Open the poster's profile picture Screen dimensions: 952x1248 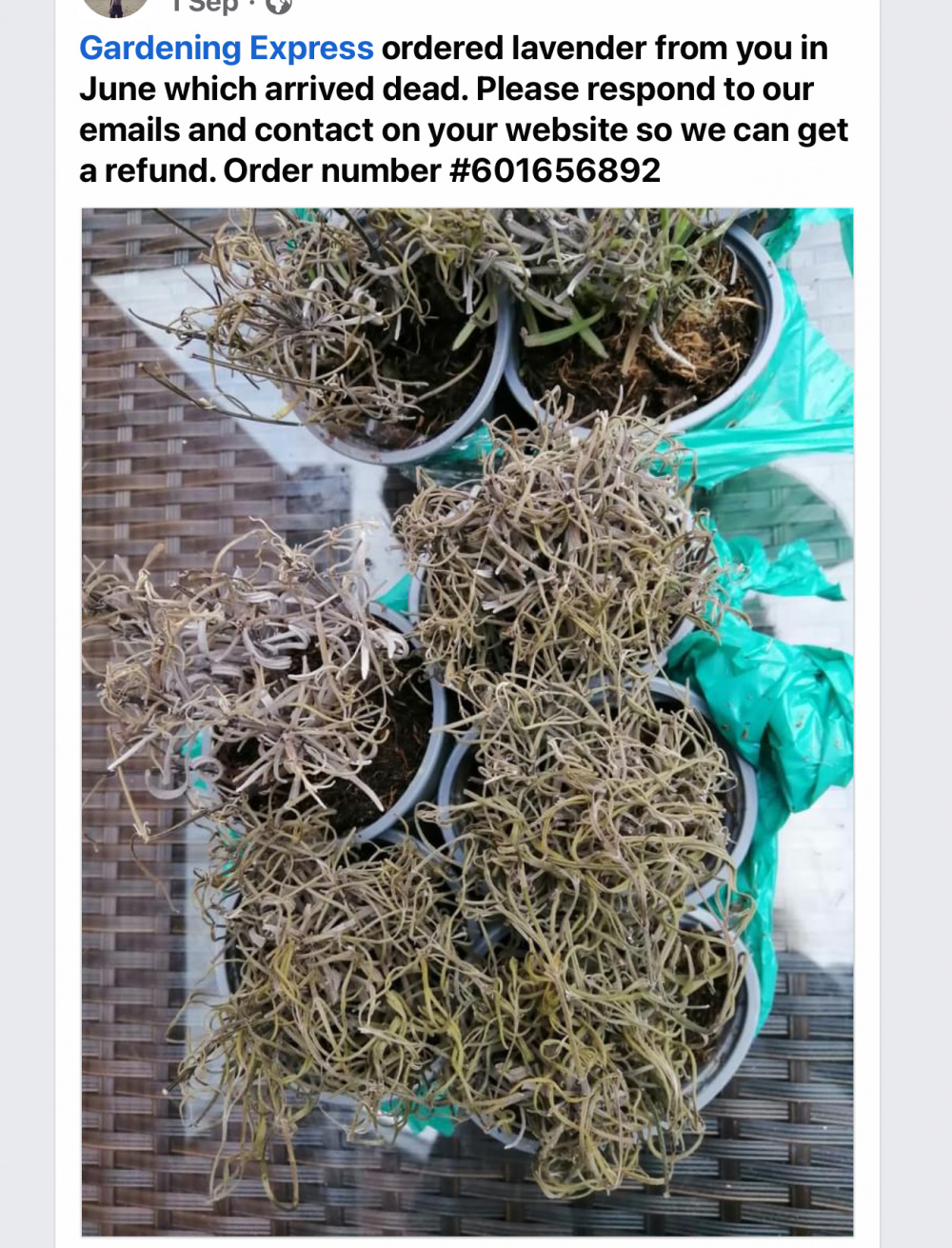pyautogui.click(x=115, y=7)
